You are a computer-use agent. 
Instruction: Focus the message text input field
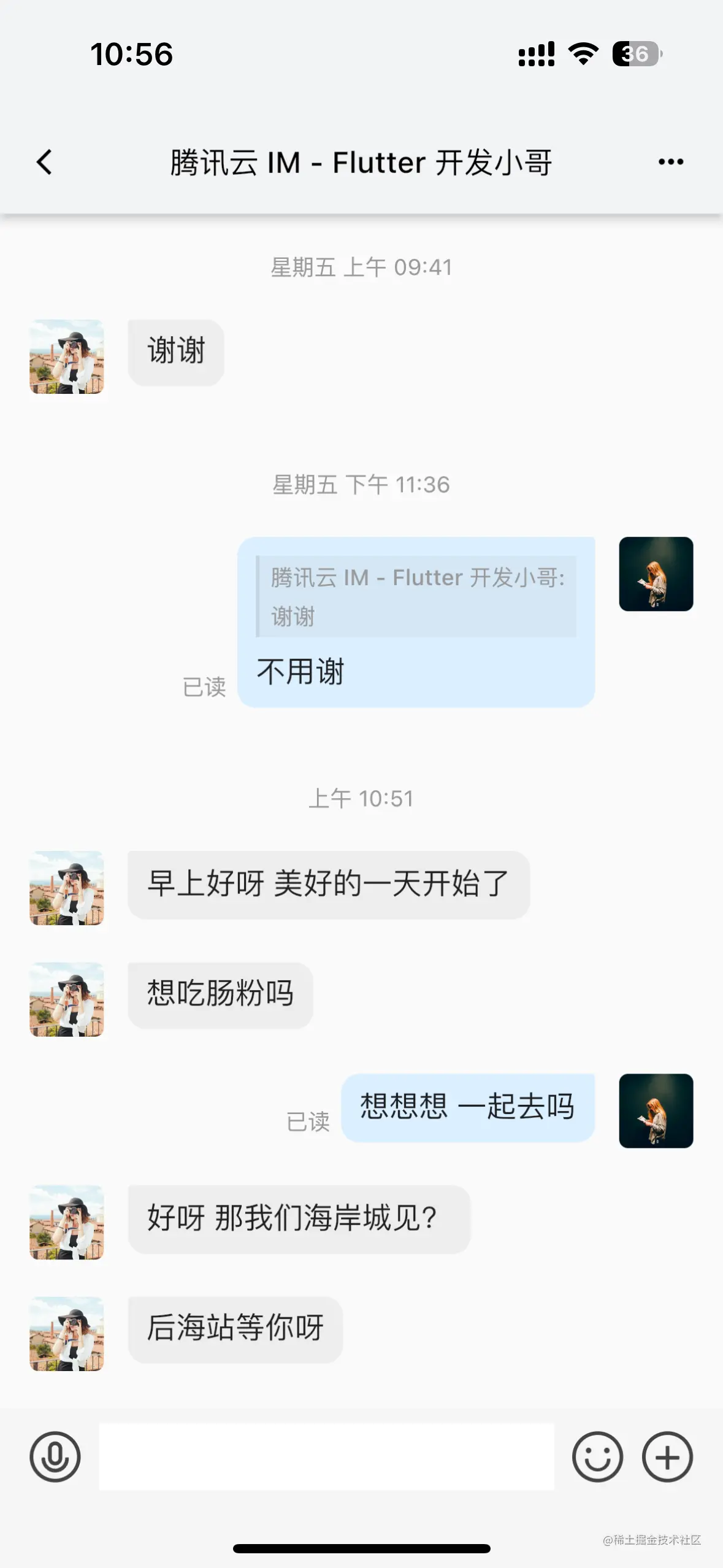tap(326, 1457)
